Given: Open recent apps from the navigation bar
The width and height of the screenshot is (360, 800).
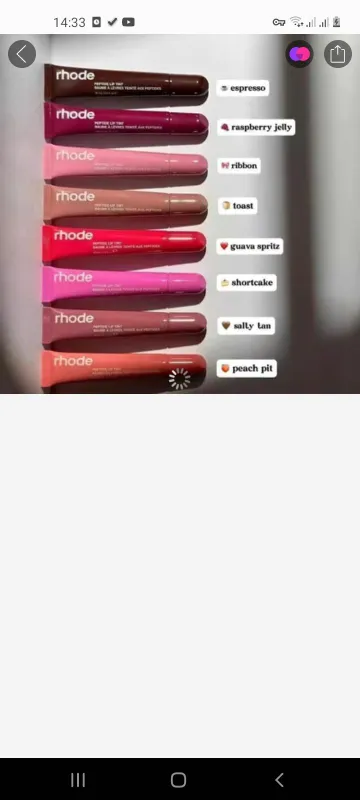Looking at the screenshot, I should tap(78, 780).
